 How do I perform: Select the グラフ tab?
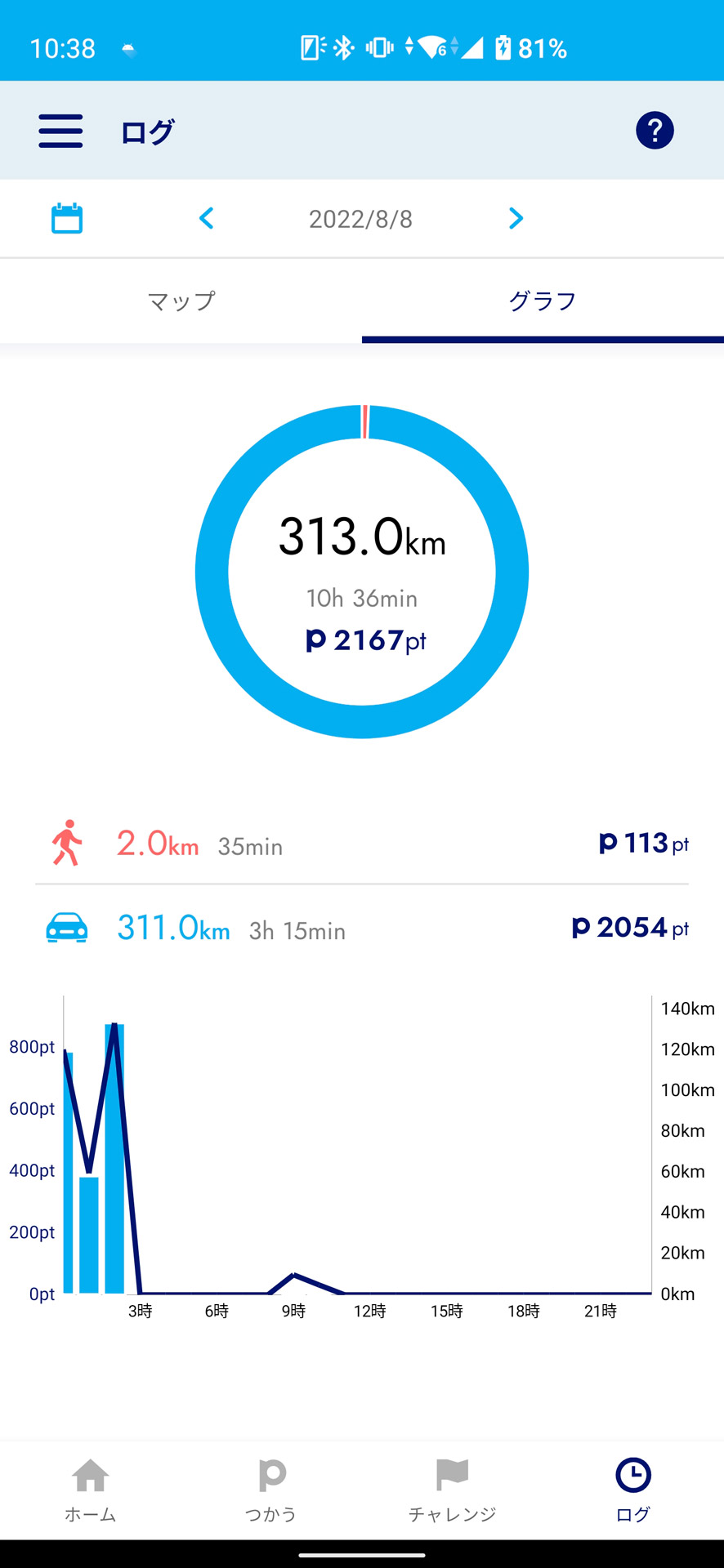pyautogui.click(x=543, y=301)
